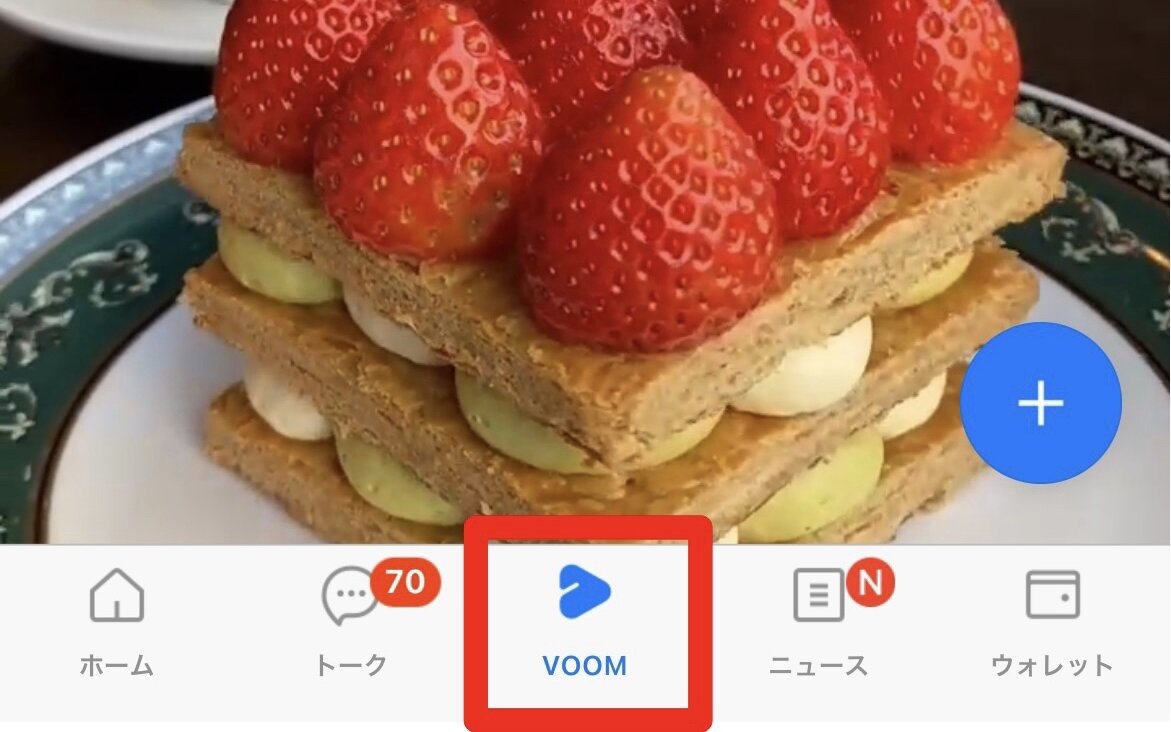Open the トーク tab with 70 unread
Viewport: 1171px width, 732px height.
coord(351,622)
